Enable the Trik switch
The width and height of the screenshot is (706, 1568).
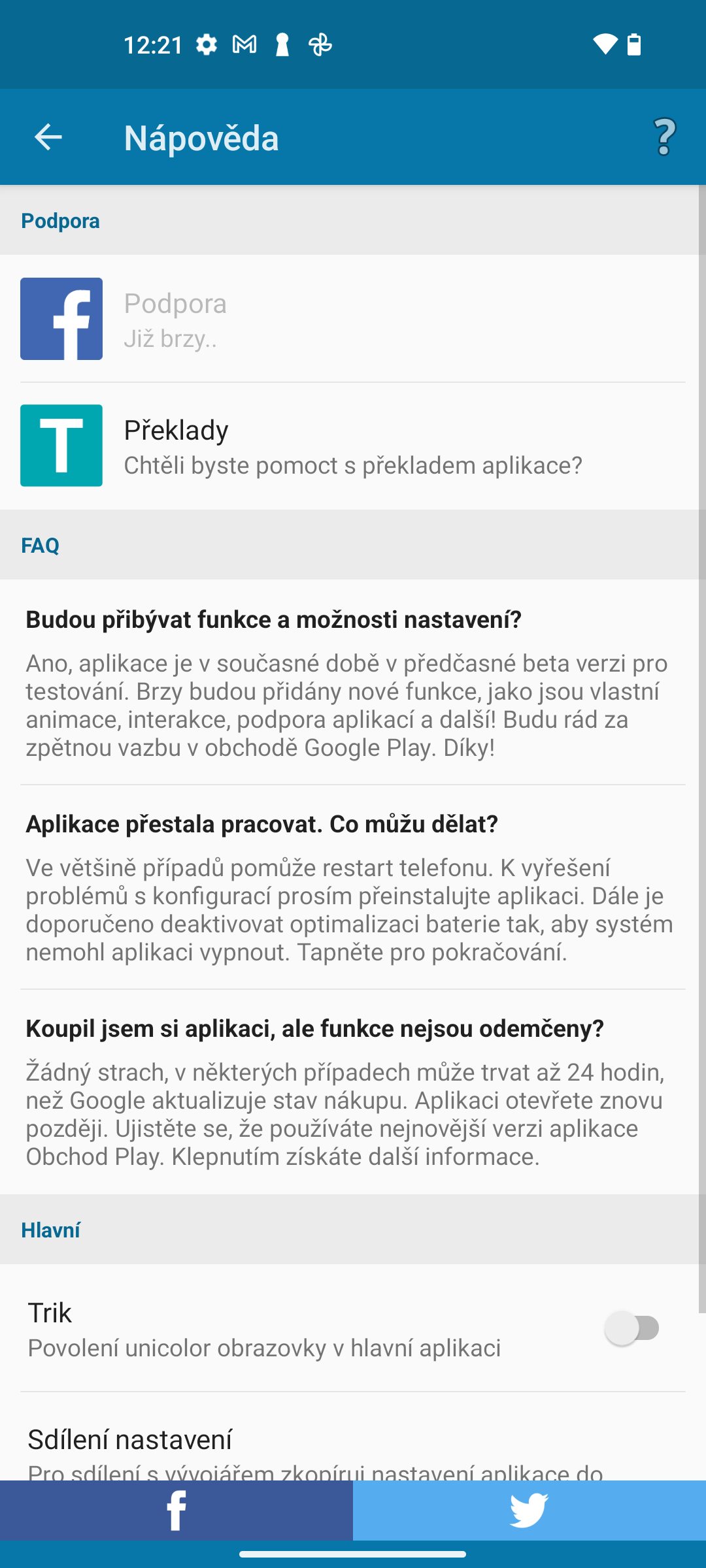[x=632, y=1328]
